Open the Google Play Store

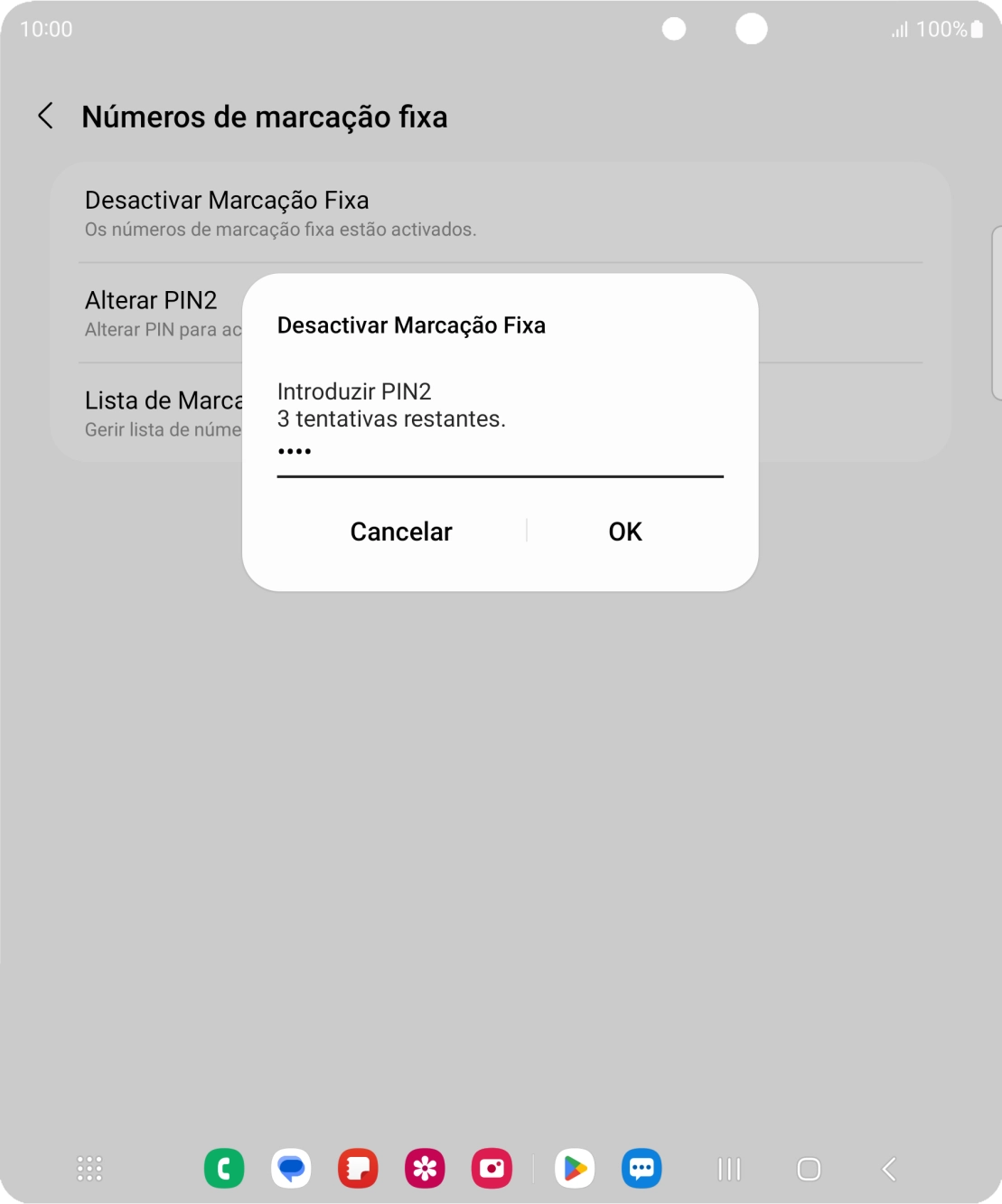576,1167
